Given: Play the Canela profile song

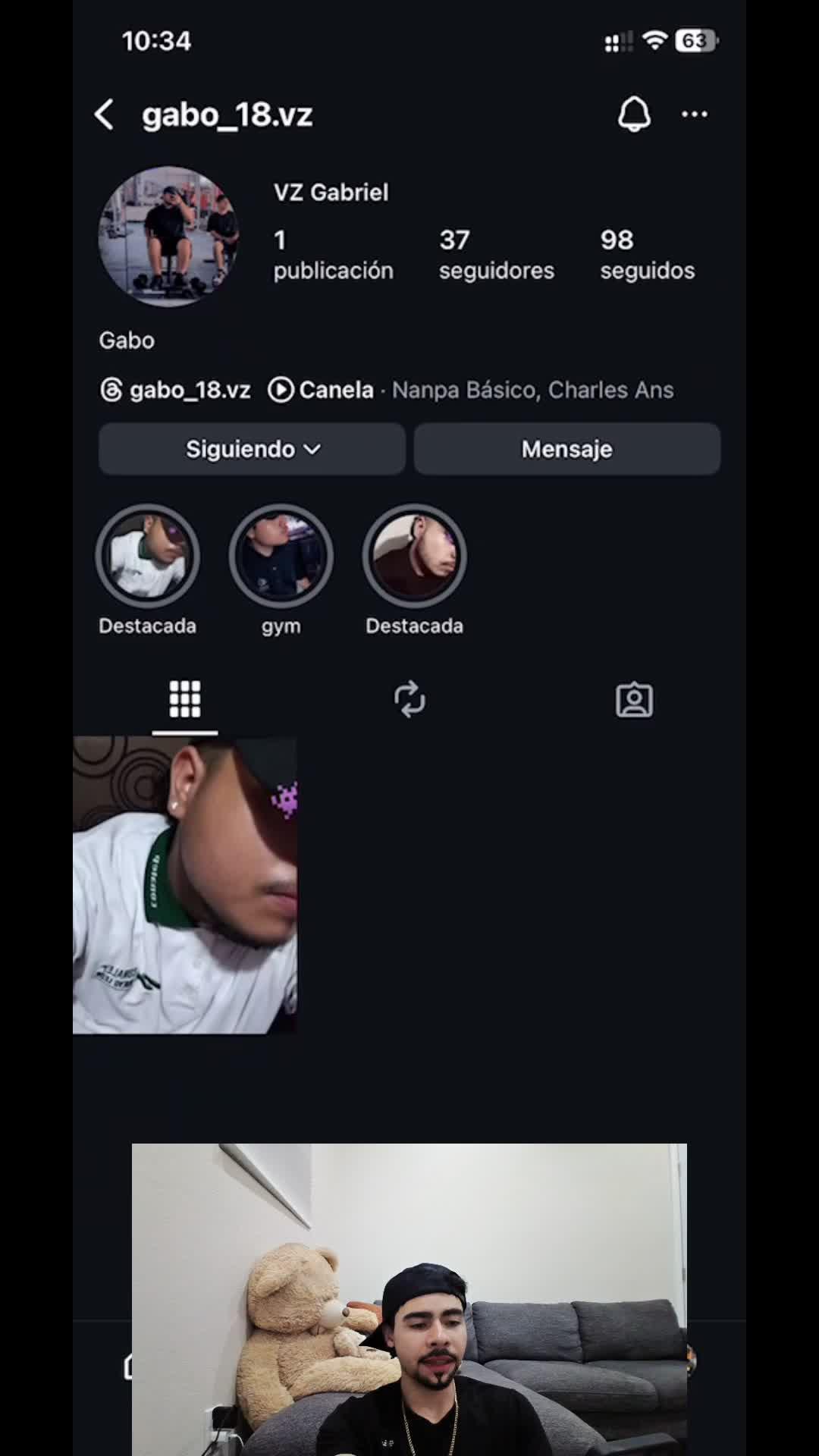Looking at the screenshot, I should 322,390.
